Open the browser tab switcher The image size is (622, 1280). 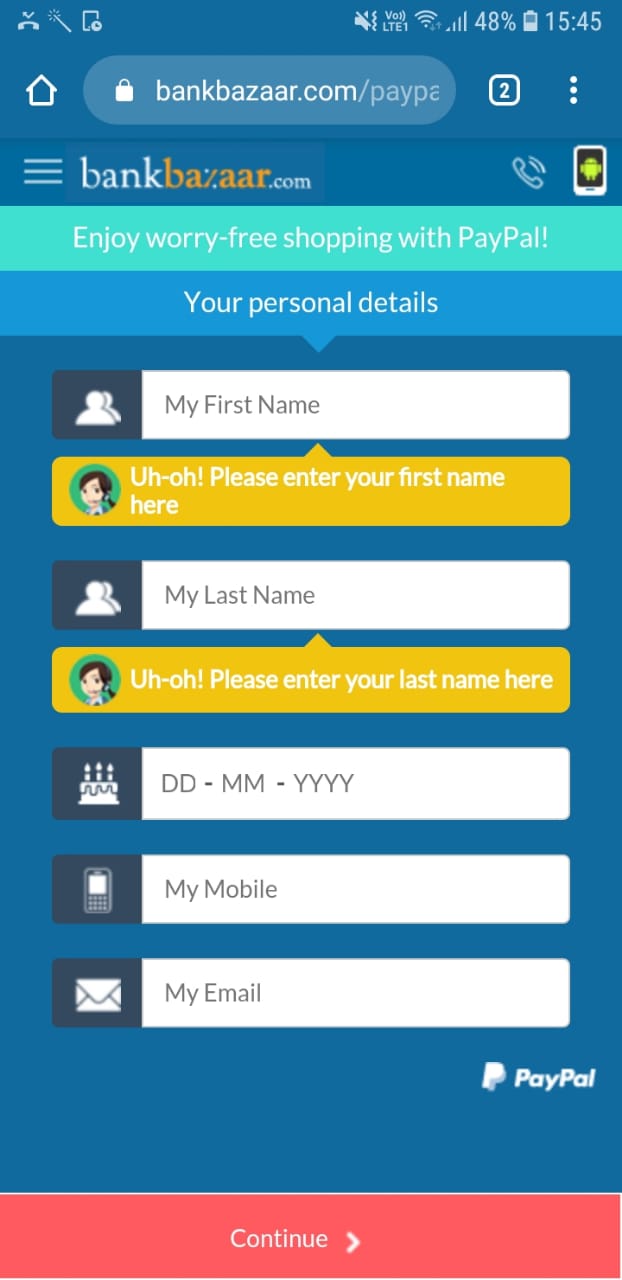coord(504,91)
